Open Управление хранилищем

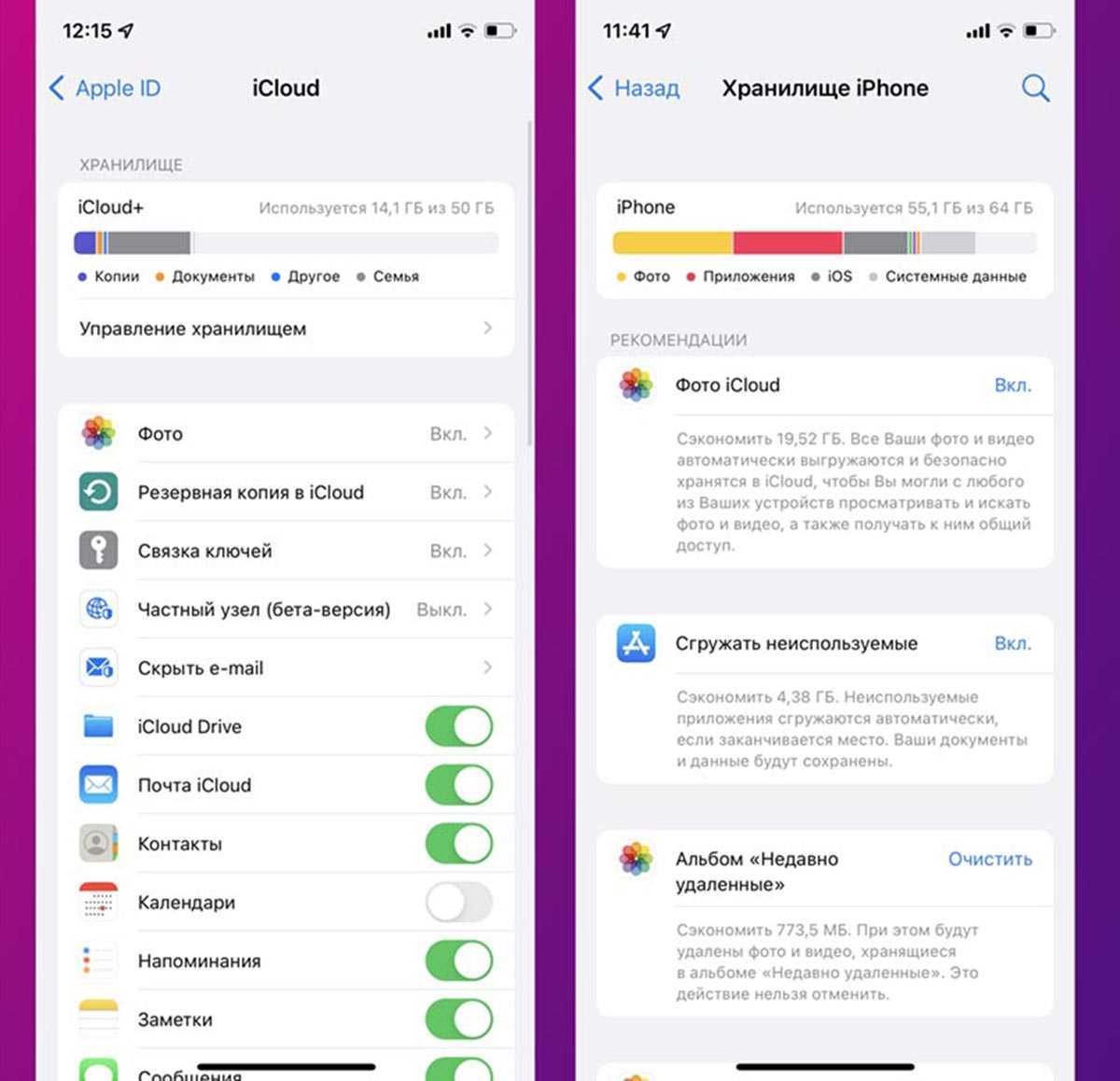pyautogui.click(x=286, y=329)
